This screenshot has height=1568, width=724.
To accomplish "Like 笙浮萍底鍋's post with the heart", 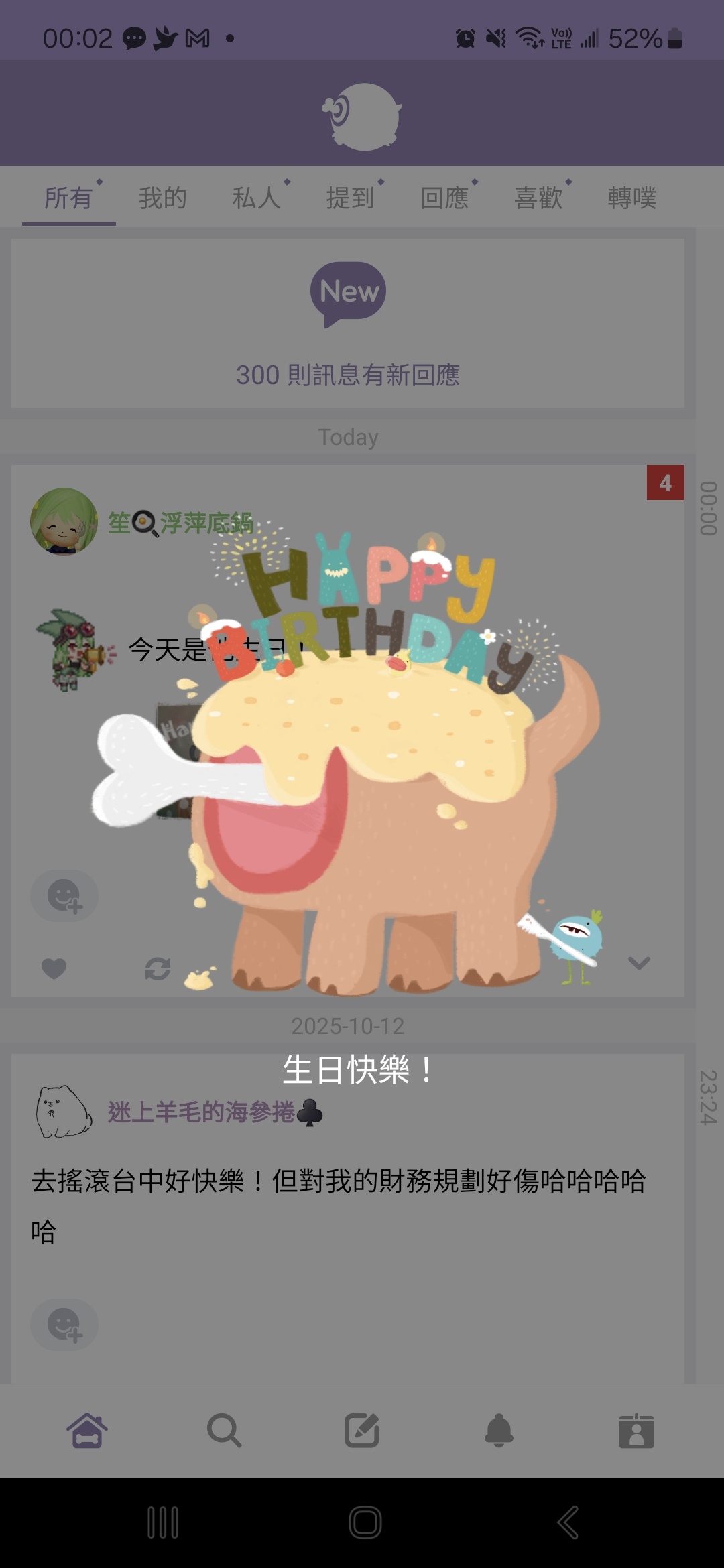I will pyautogui.click(x=54, y=968).
